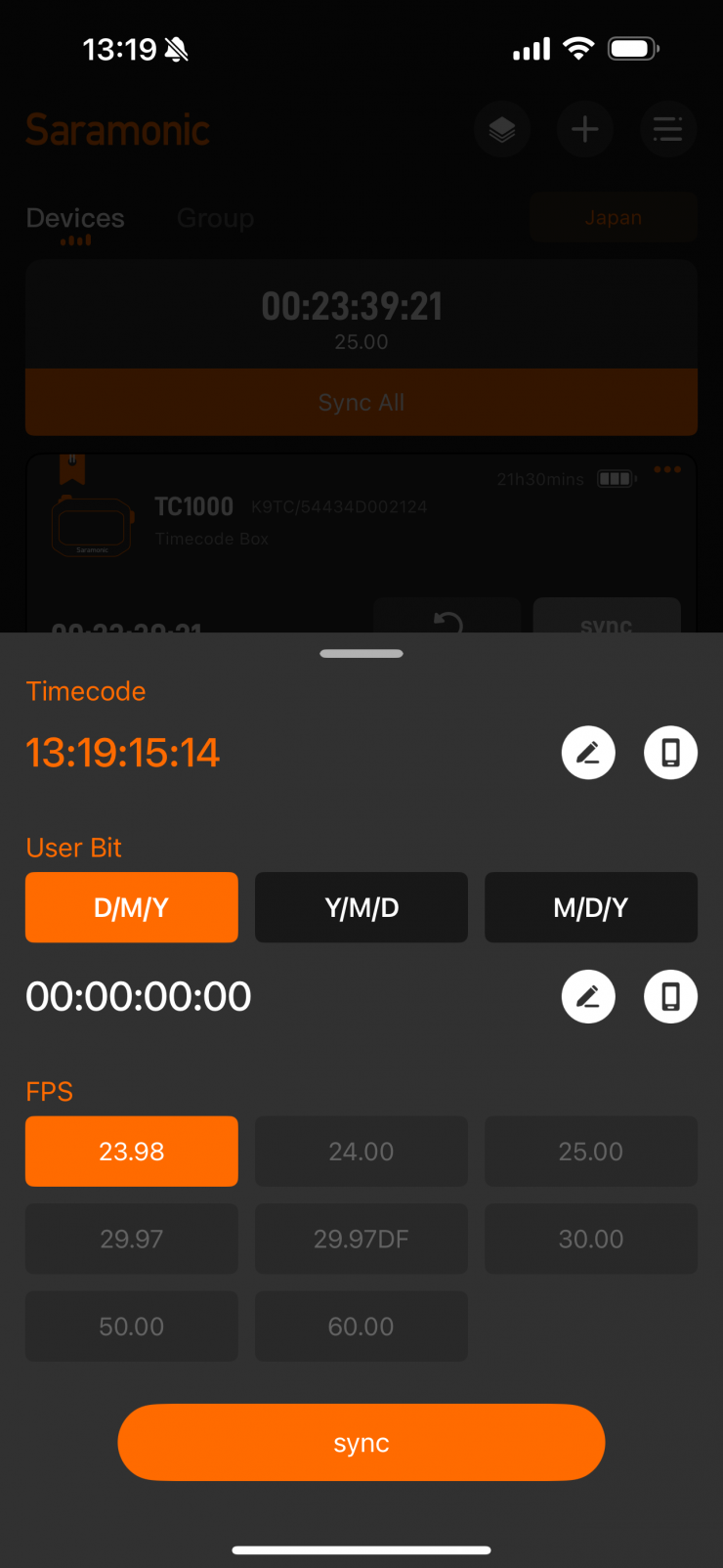Pick 29.97DF drop-frame rate
The height and width of the screenshot is (1568, 723).
361,1239
